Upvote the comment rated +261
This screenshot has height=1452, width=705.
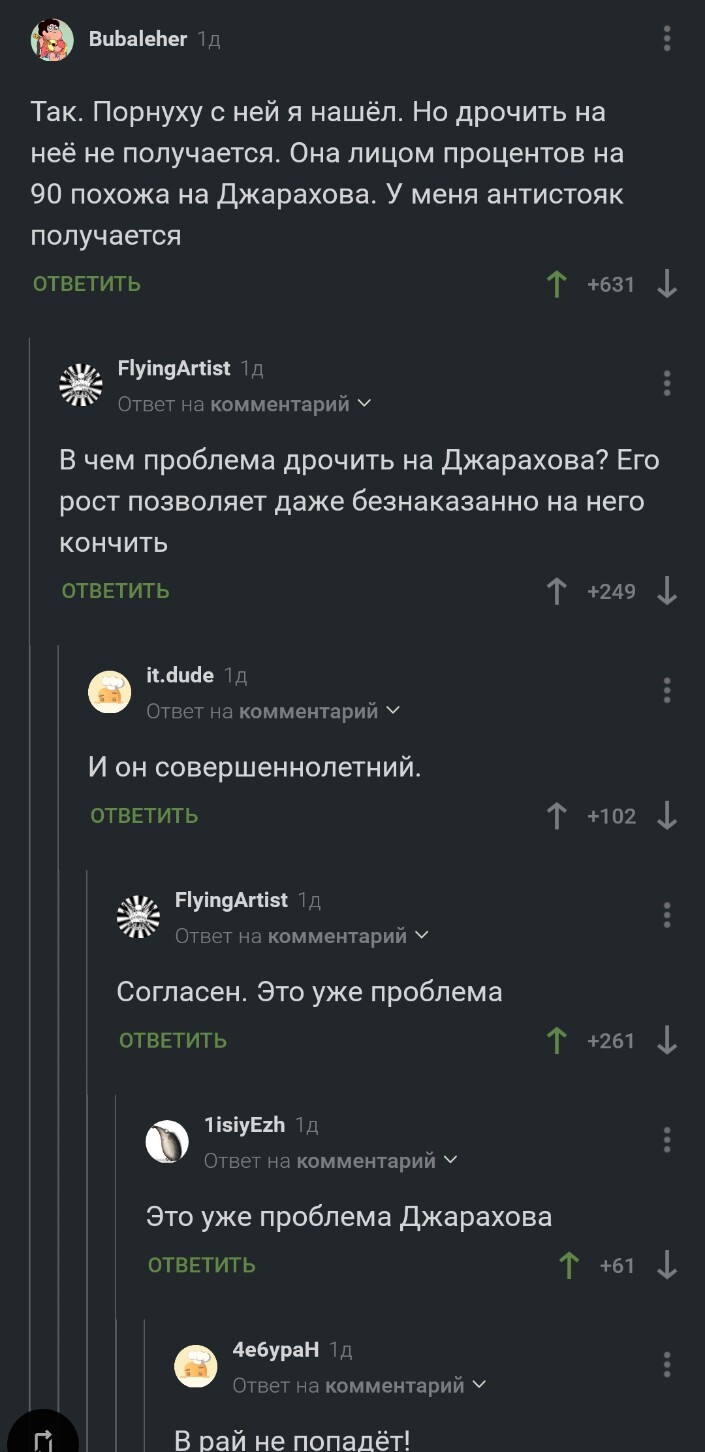pyautogui.click(x=557, y=1041)
